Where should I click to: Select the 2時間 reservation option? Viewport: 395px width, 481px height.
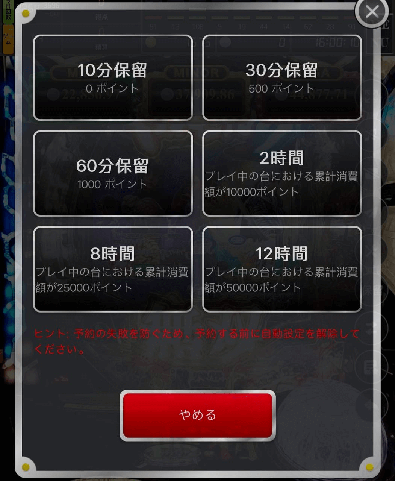click(x=282, y=173)
